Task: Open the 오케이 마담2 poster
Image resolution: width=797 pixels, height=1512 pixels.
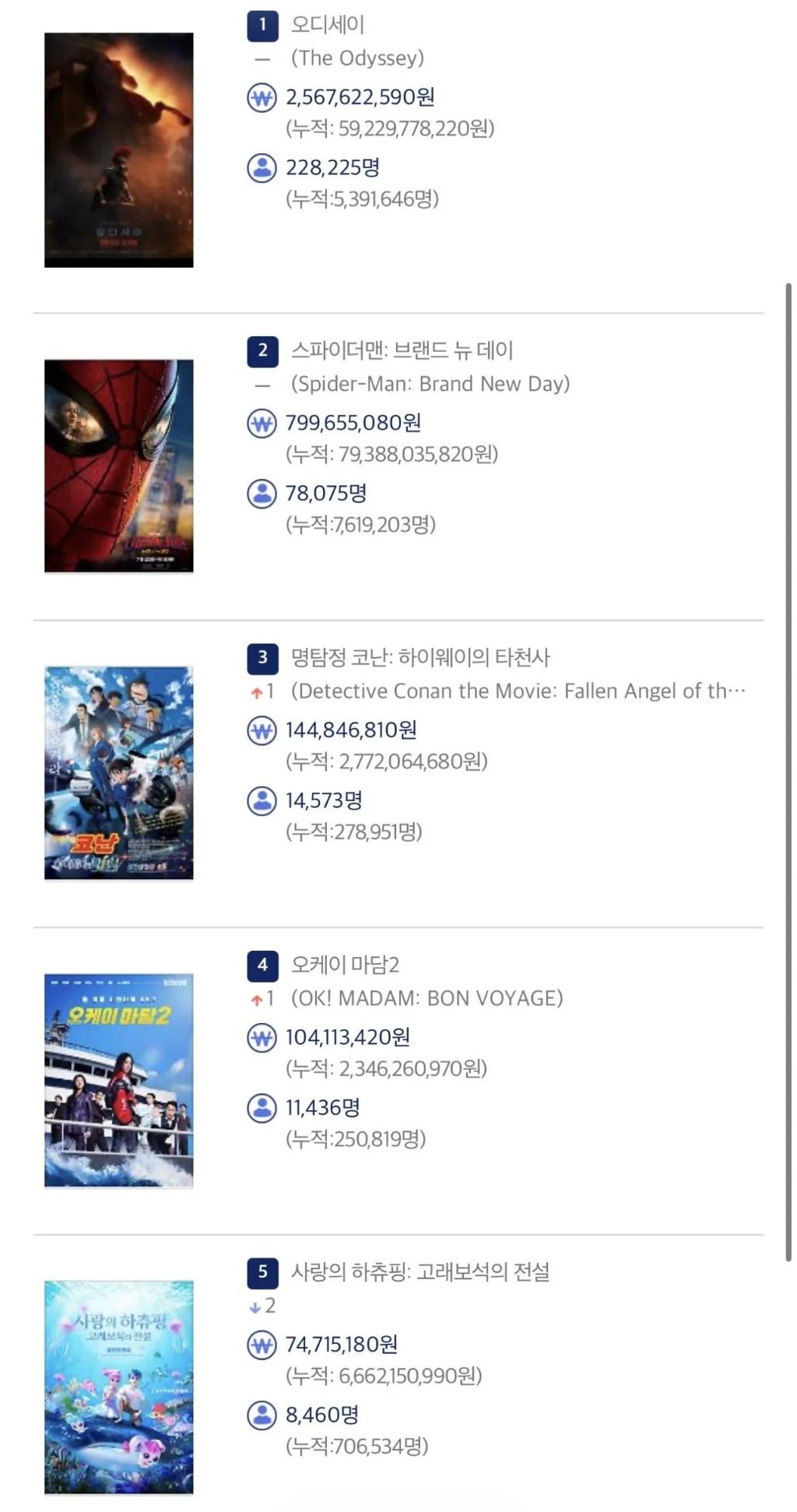Action: click(x=118, y=1080)
